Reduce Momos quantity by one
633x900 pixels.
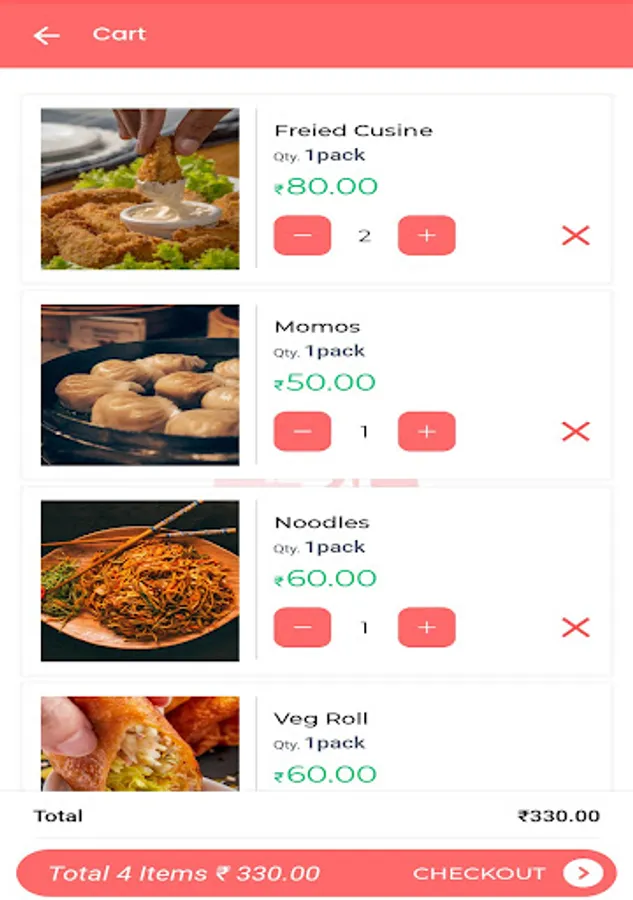[302, 432]
